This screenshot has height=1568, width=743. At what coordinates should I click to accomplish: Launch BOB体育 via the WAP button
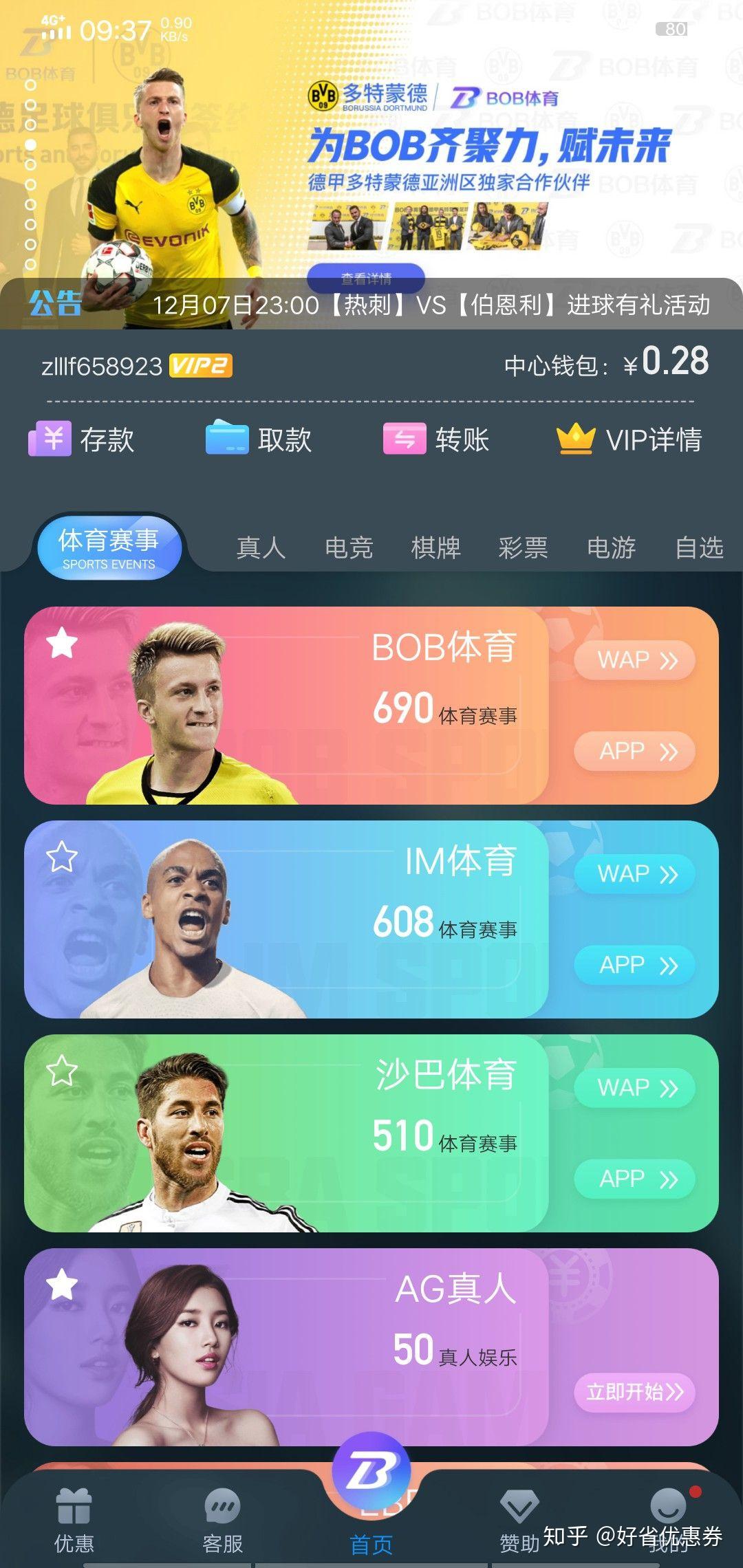(635, 660)
